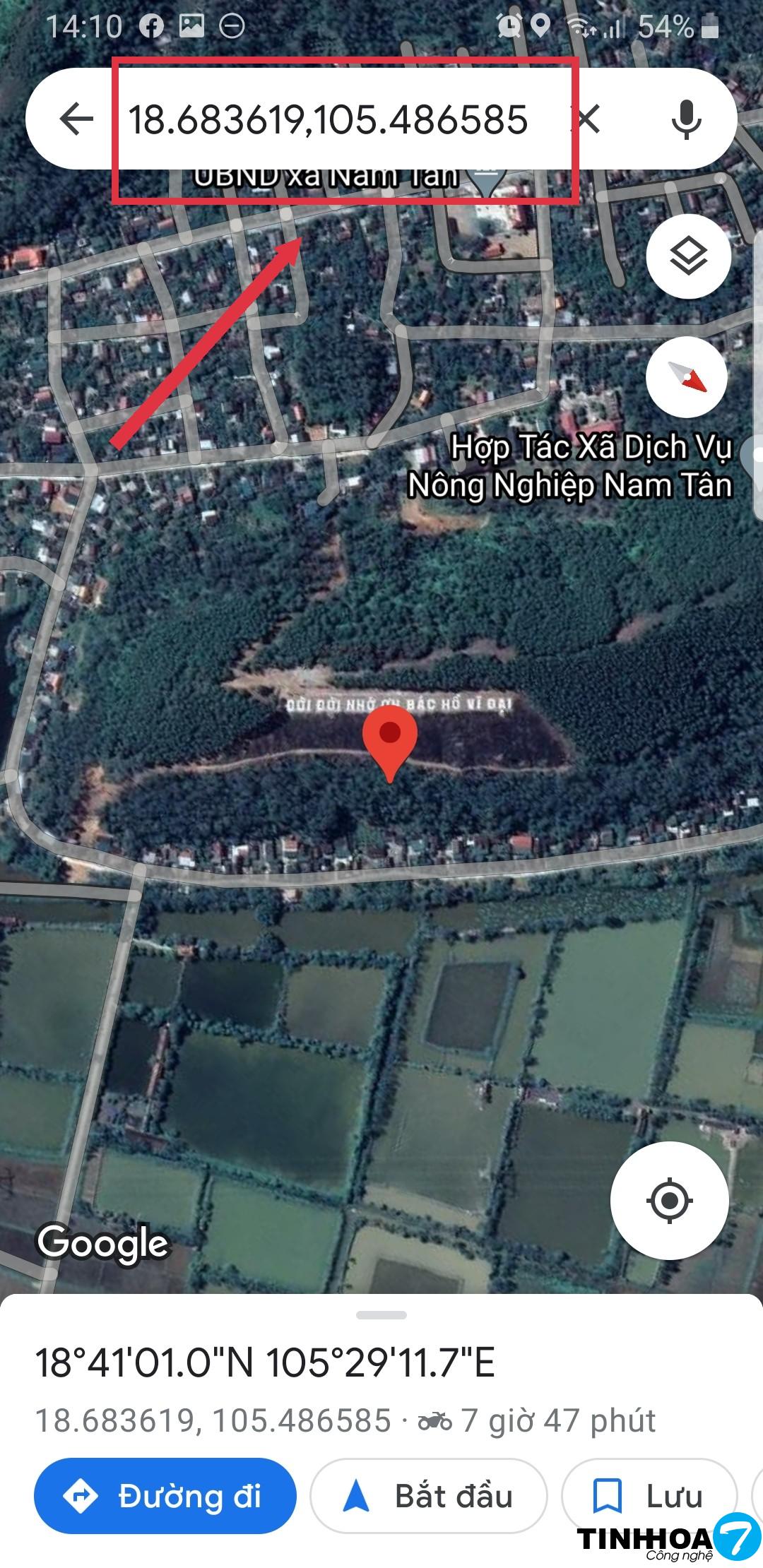763x1568 pixels.
Task: Expand the location details sheet handle
Action: [381, 1315]
